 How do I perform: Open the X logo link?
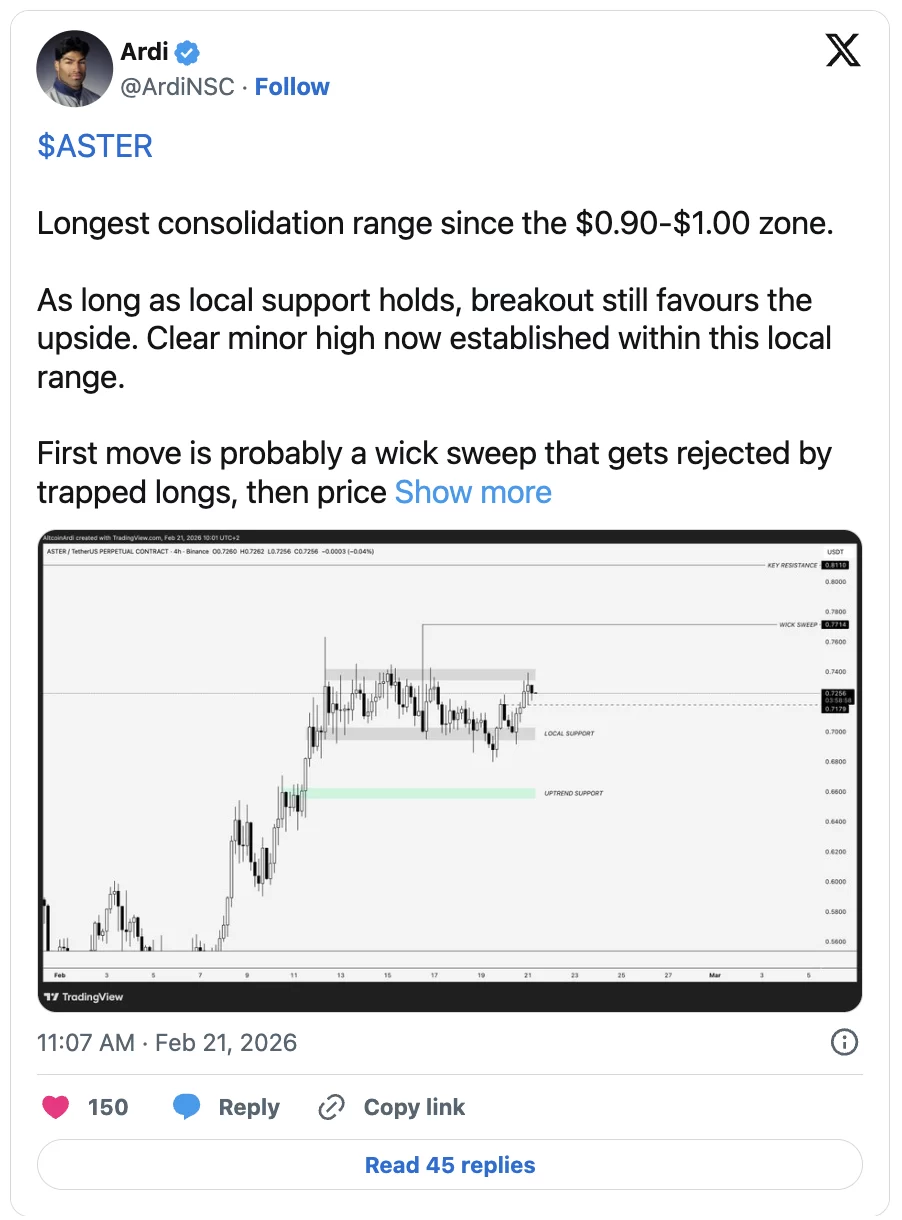pos(843,50)
